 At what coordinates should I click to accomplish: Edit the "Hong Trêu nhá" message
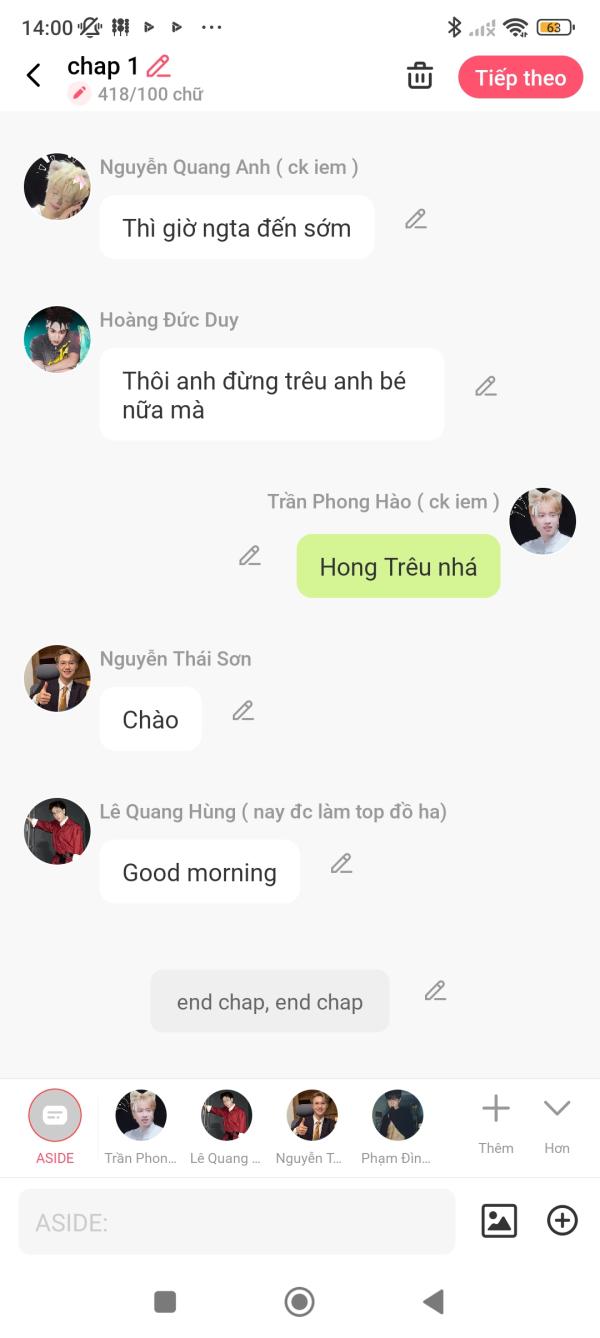(250, 556)
